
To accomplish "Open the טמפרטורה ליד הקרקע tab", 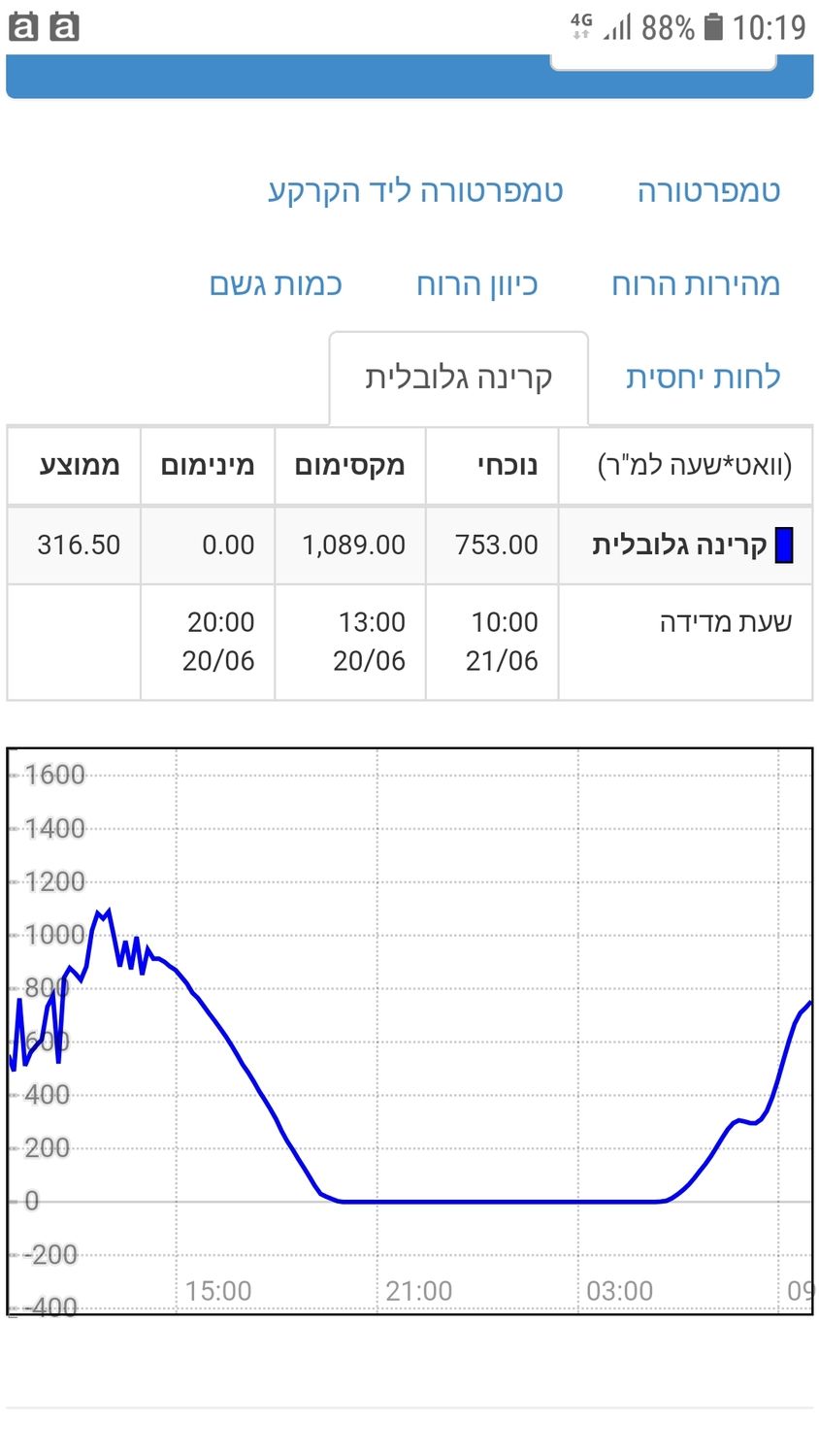I will pyautogui.click(x=415, y=191).
